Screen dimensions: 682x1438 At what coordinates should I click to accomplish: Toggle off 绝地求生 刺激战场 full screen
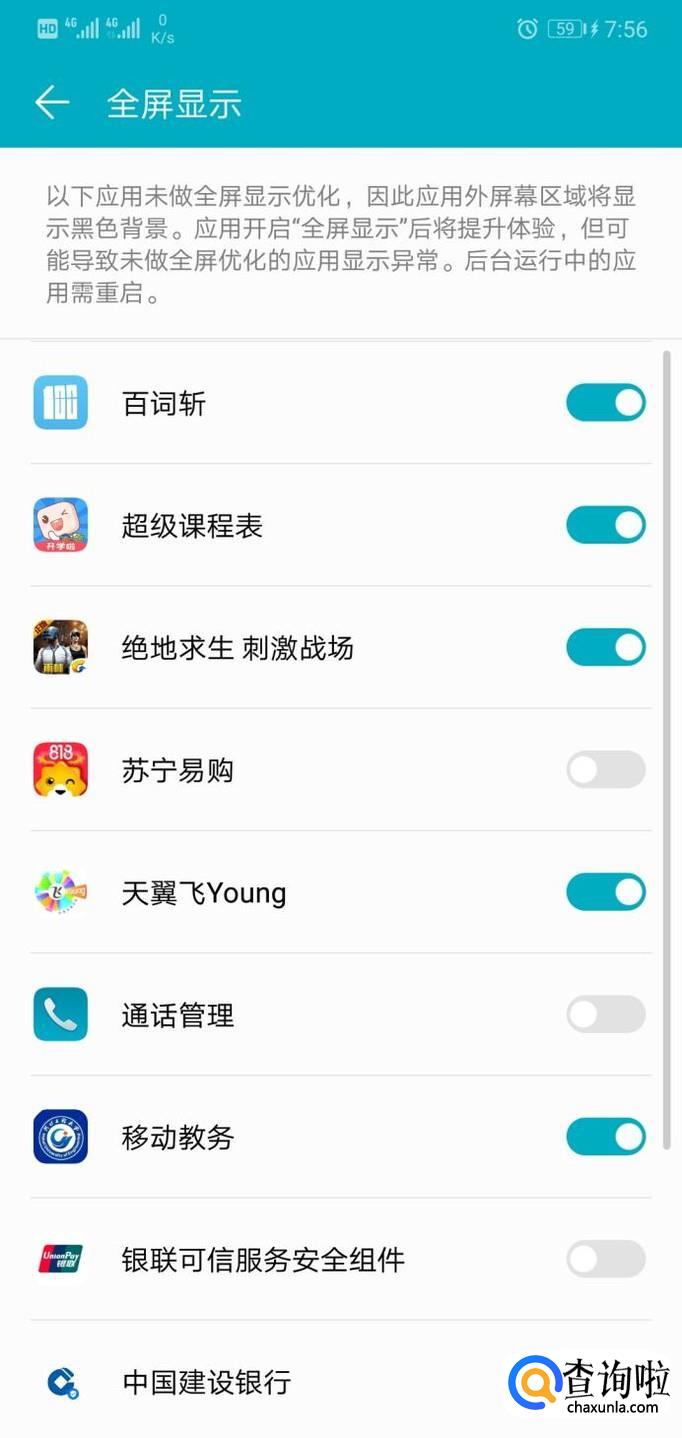tap(605, 647)
